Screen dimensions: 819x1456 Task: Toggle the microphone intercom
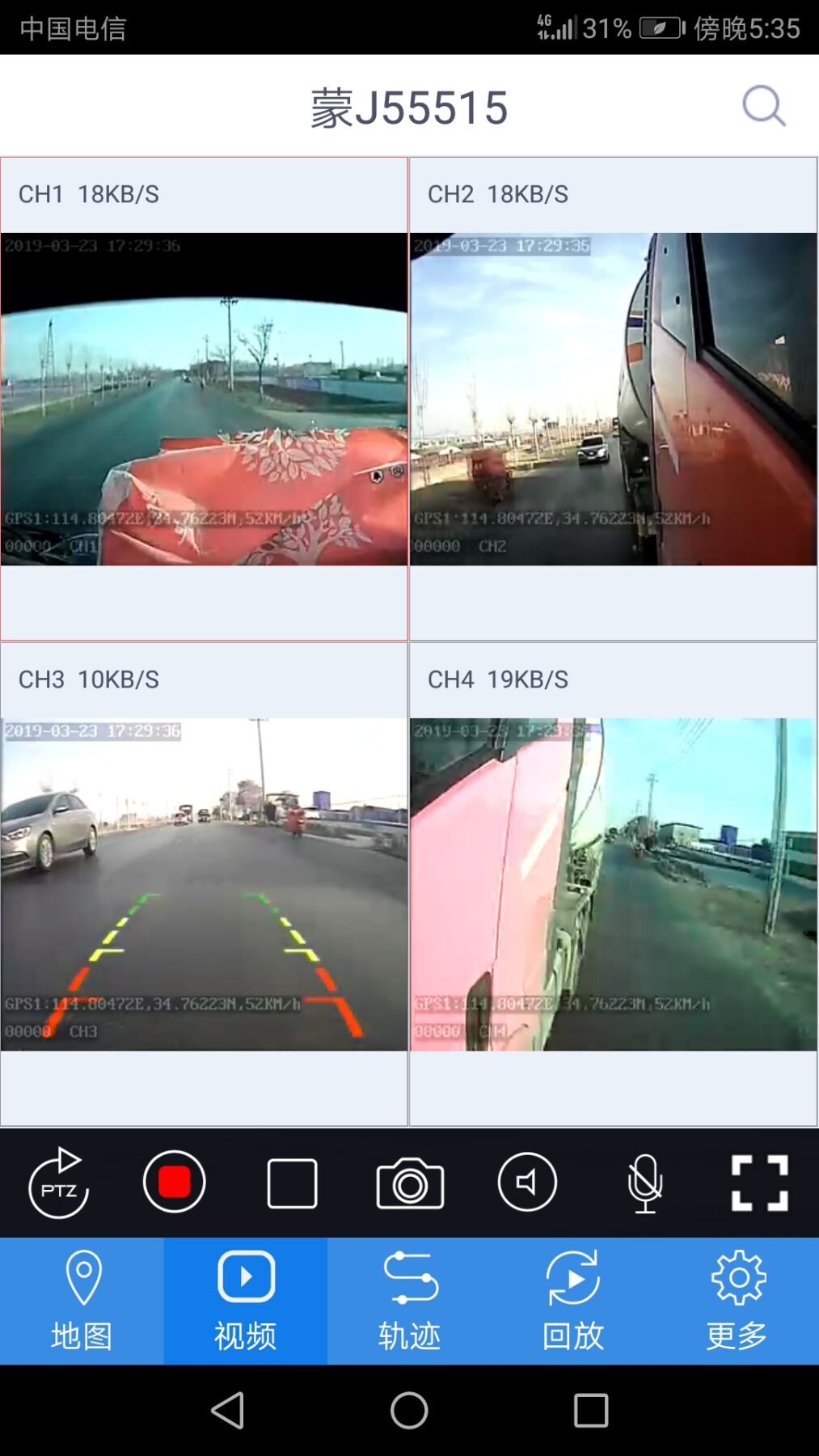pos(644,1183)
